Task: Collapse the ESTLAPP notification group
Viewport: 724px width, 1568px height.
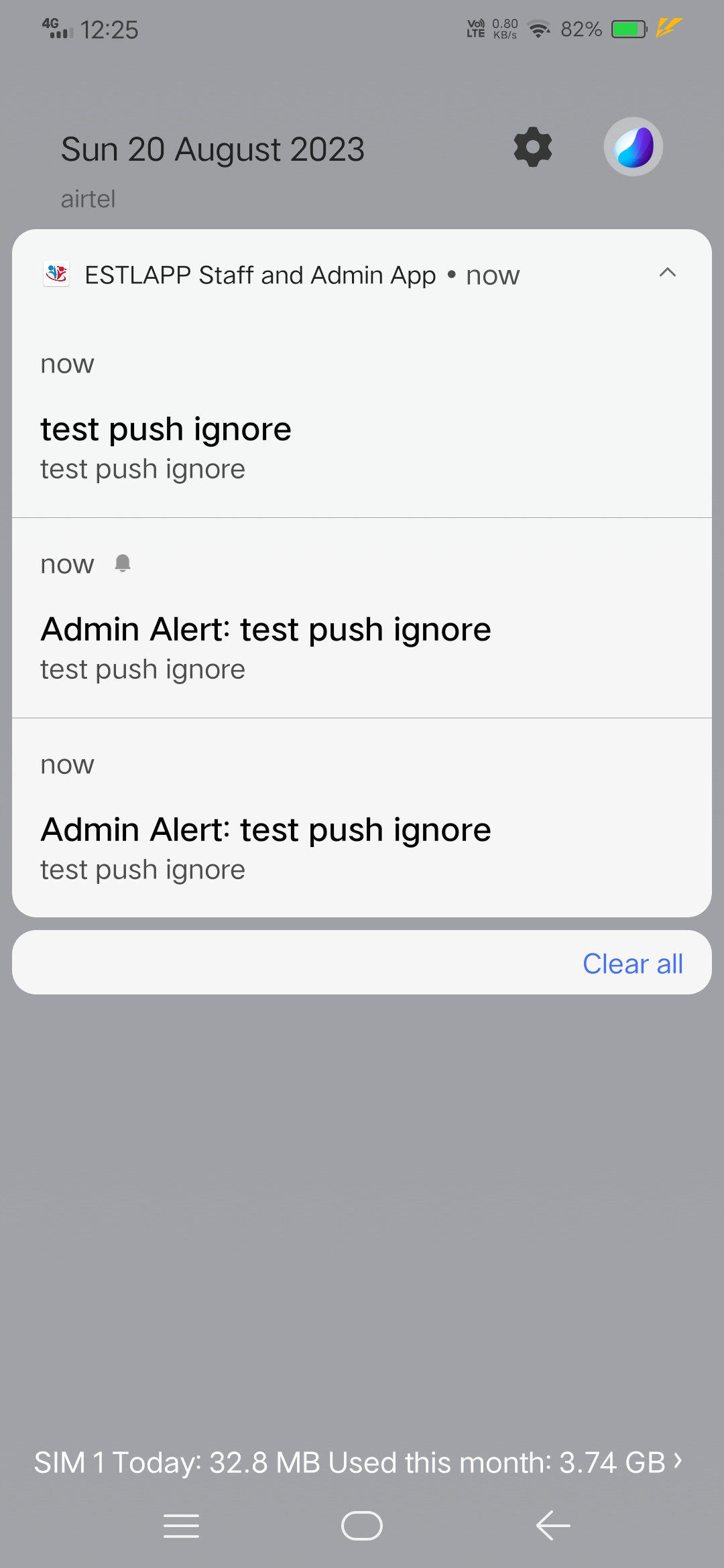Action: tap(668, 273)
